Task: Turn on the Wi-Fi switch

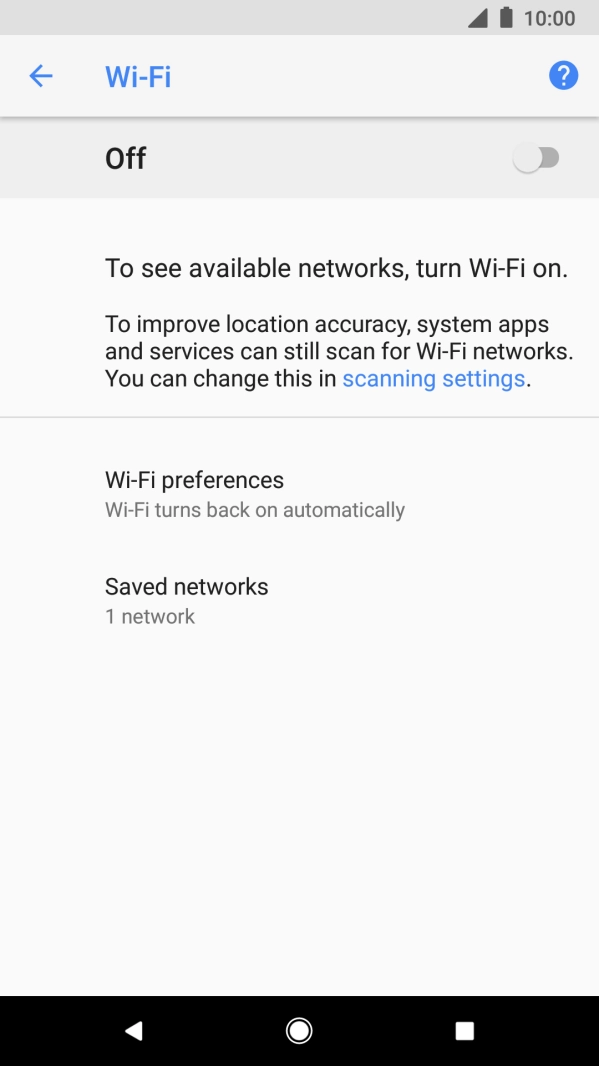Action: tap(536, 158)
